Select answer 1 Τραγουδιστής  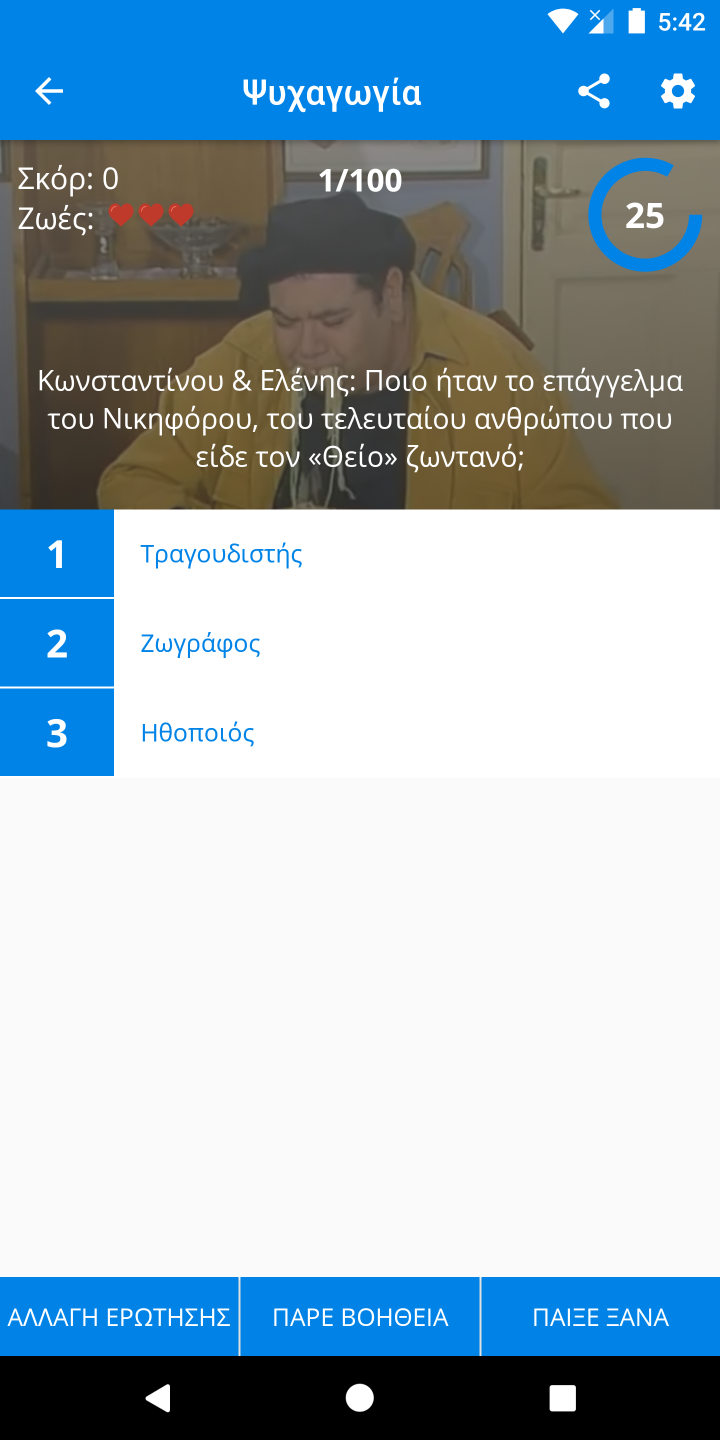pyautogui.click(x=360, y=554)
